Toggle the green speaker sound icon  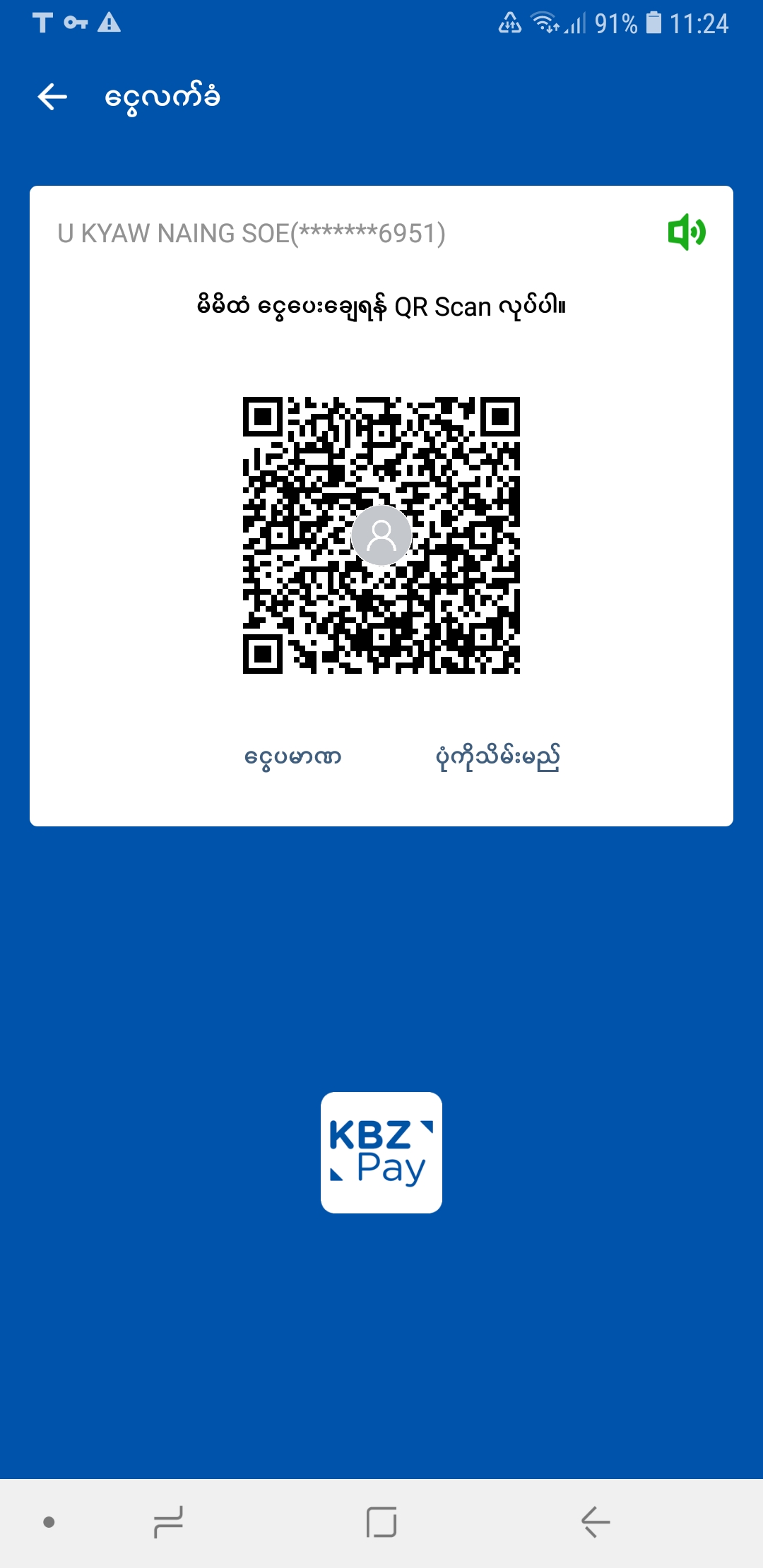click(x=686, y=232)
